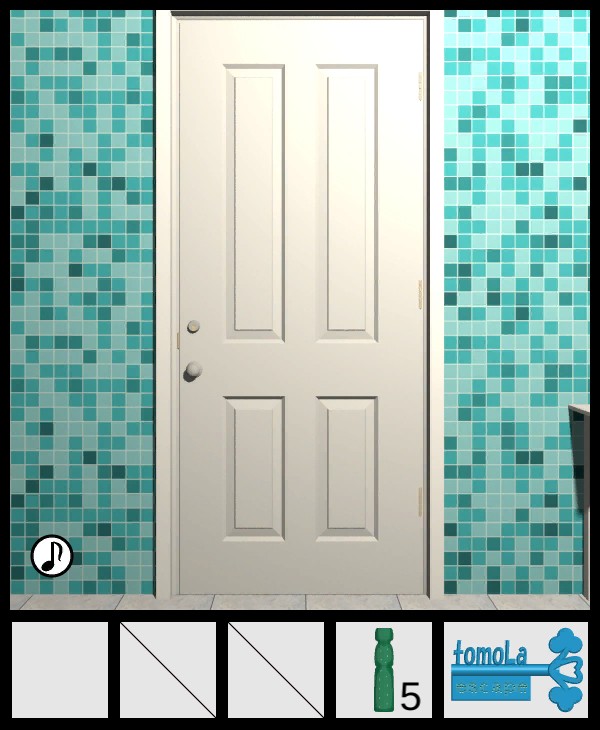Screen dimensions: 600x730
Task: Tap the door lock above the knob
Action: (193, 326)
